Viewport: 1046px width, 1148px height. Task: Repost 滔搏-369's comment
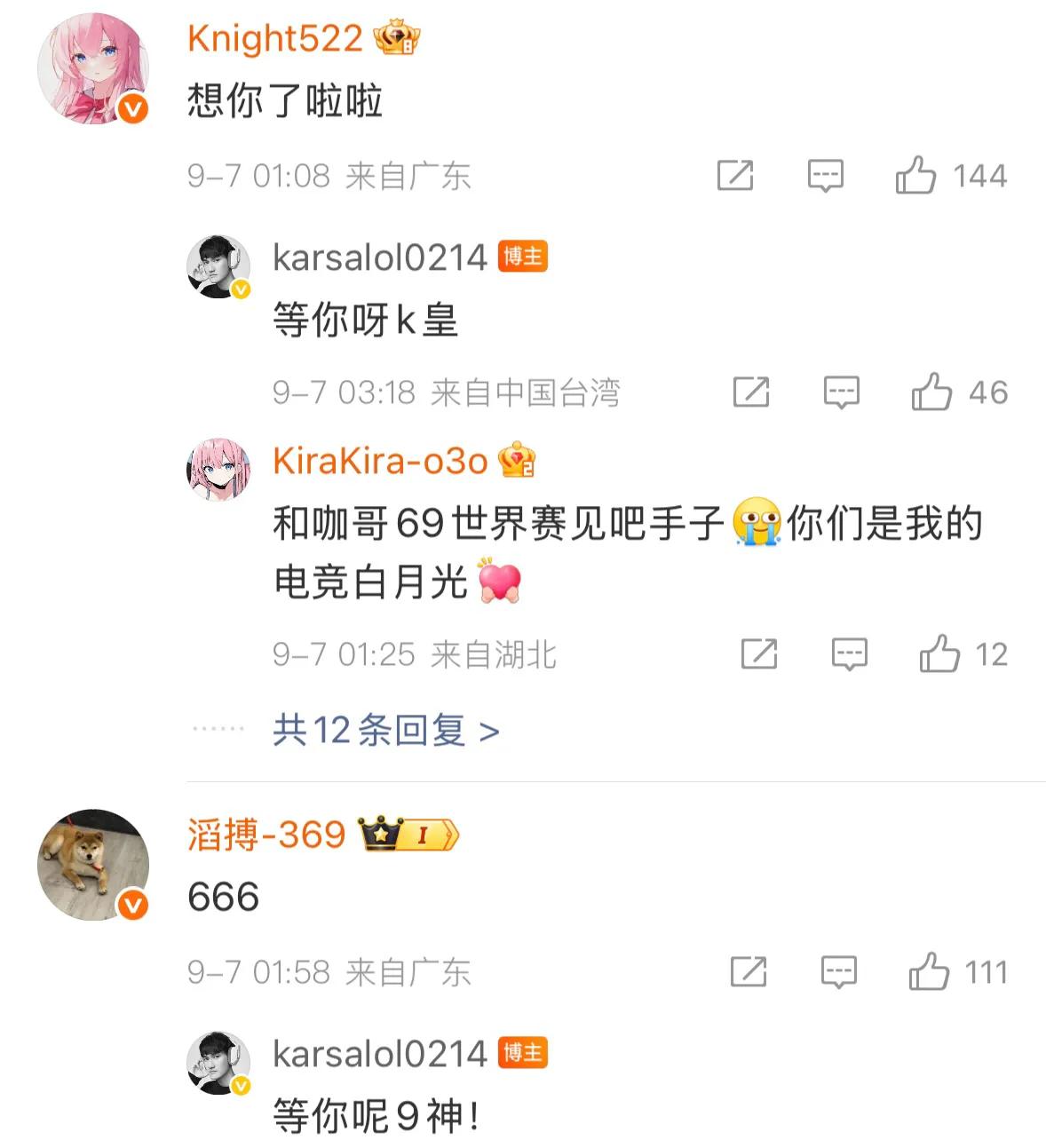tap(749, 971)
